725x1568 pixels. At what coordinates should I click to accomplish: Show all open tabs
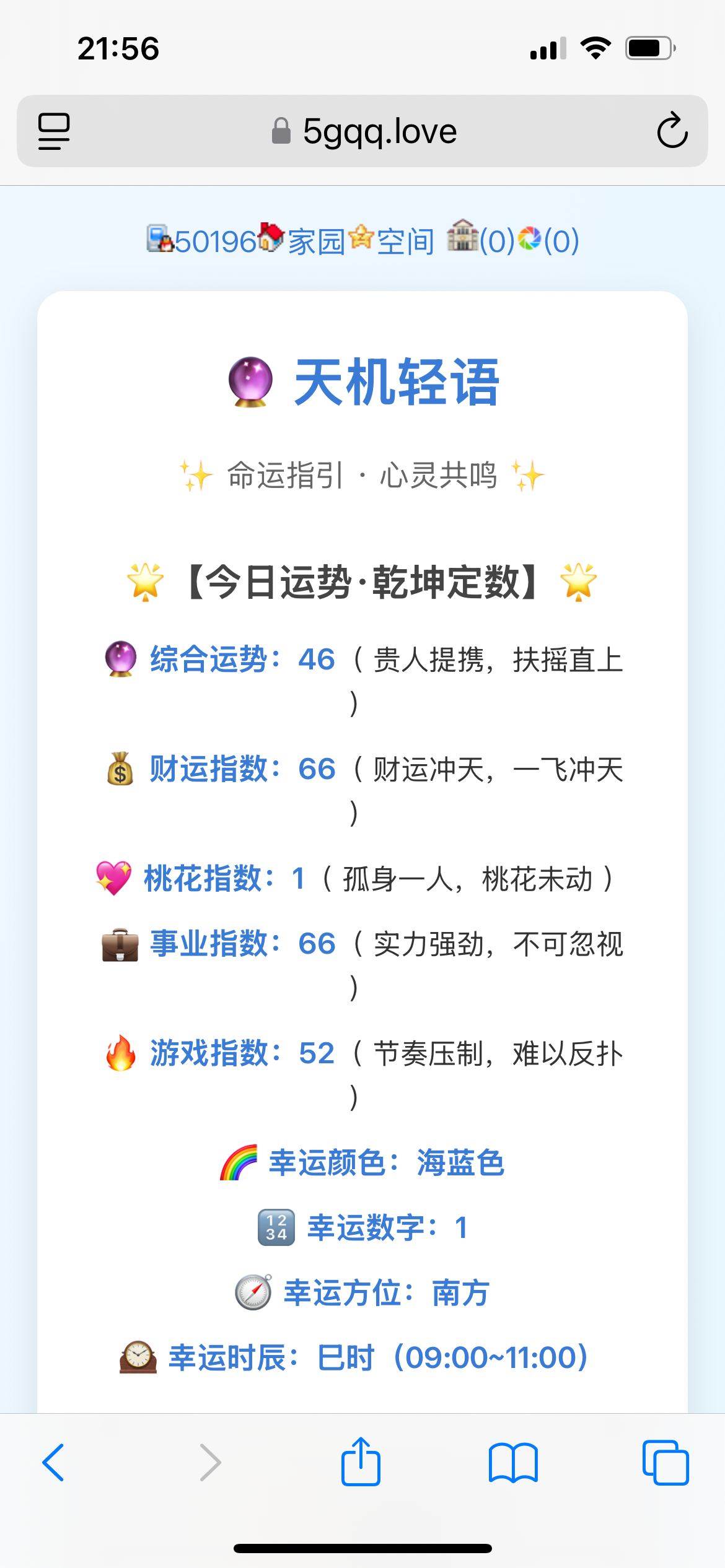pos(666,1463)
